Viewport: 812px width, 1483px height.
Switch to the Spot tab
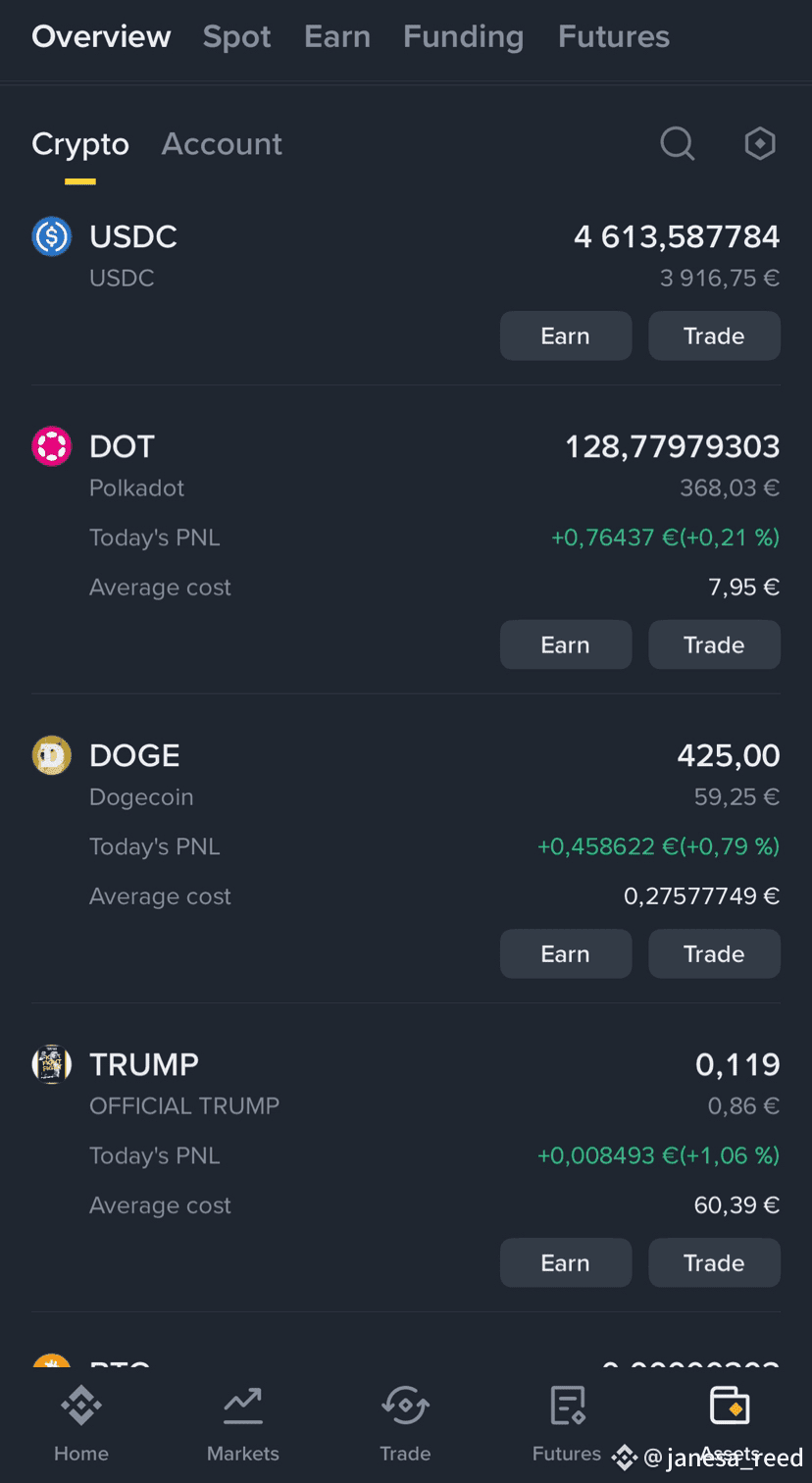point(237,36)
